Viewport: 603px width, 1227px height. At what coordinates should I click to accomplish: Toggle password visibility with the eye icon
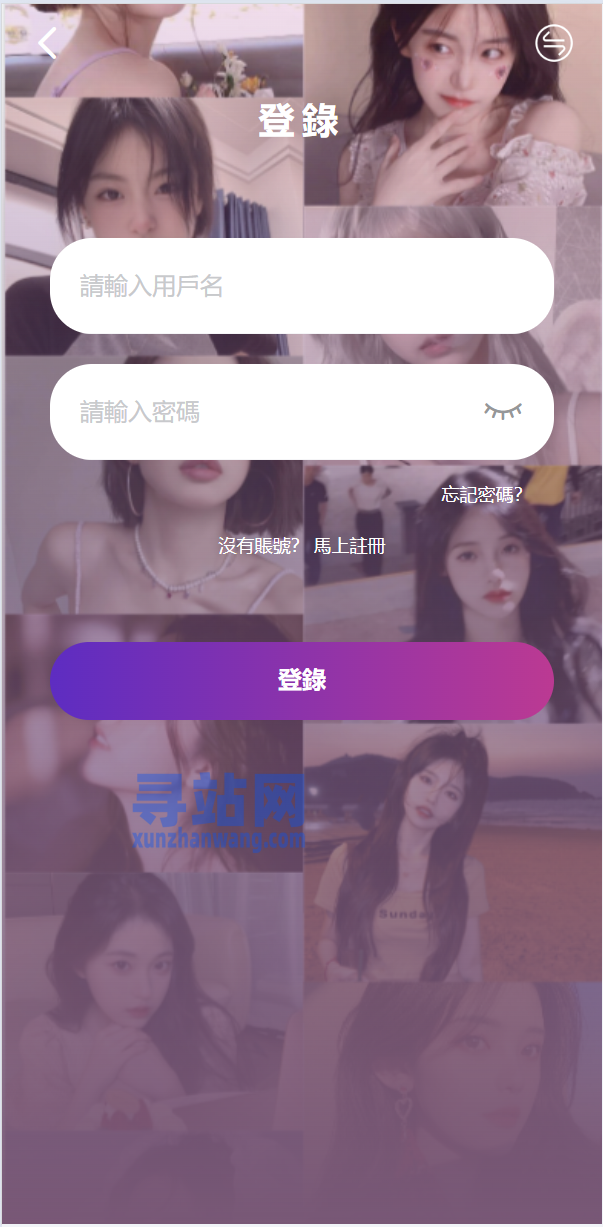[503, 410]
